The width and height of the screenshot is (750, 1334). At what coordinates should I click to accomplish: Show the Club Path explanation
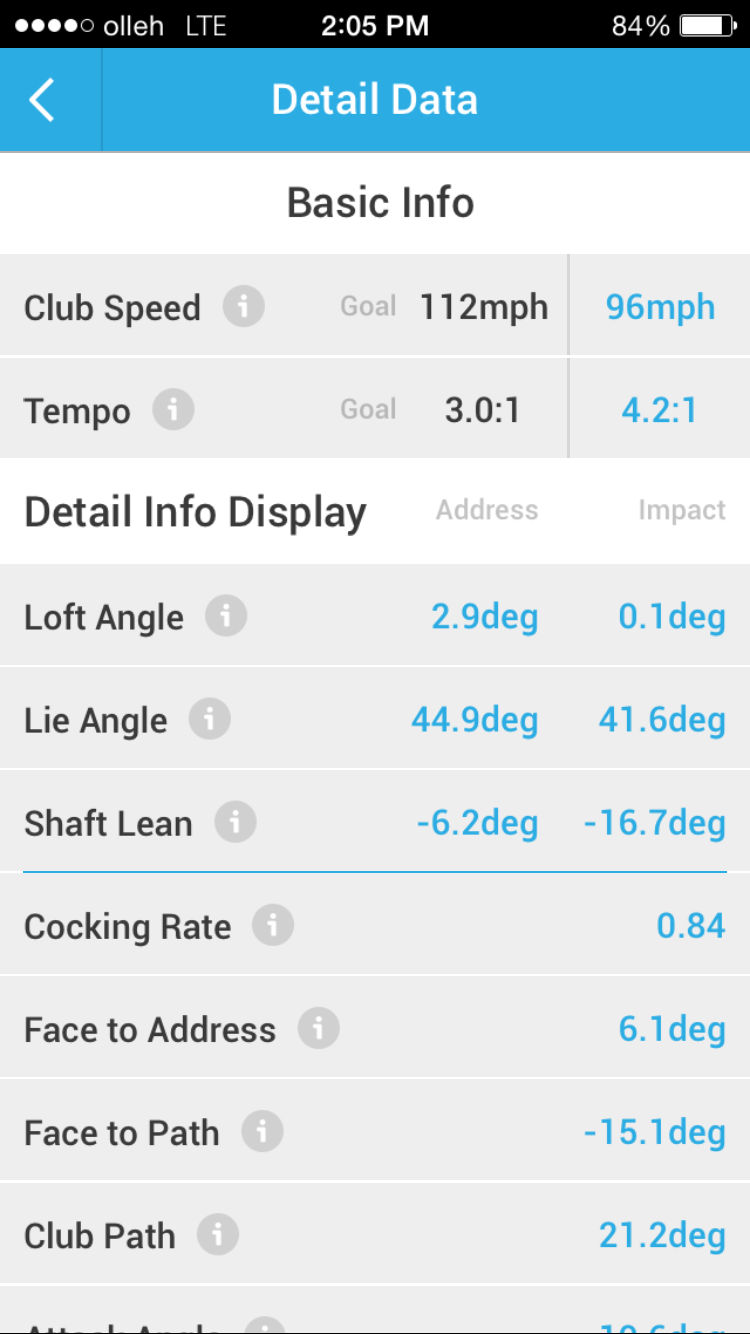pyautogui.click(x=218, y=1235)
